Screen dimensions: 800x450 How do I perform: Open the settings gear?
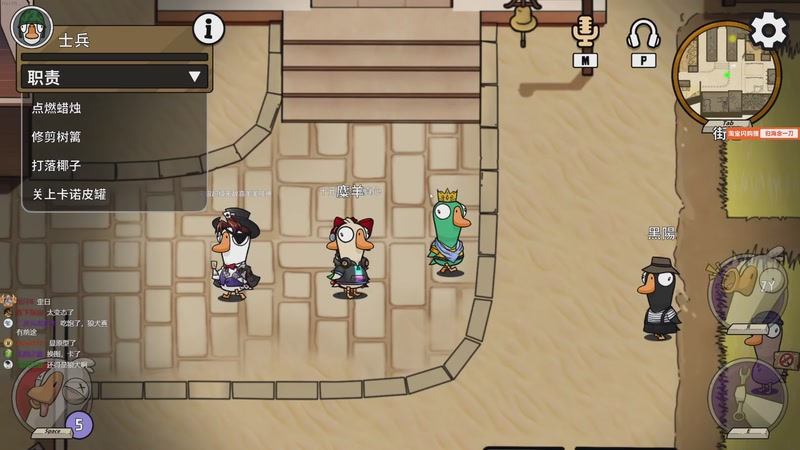coord(768,30)
